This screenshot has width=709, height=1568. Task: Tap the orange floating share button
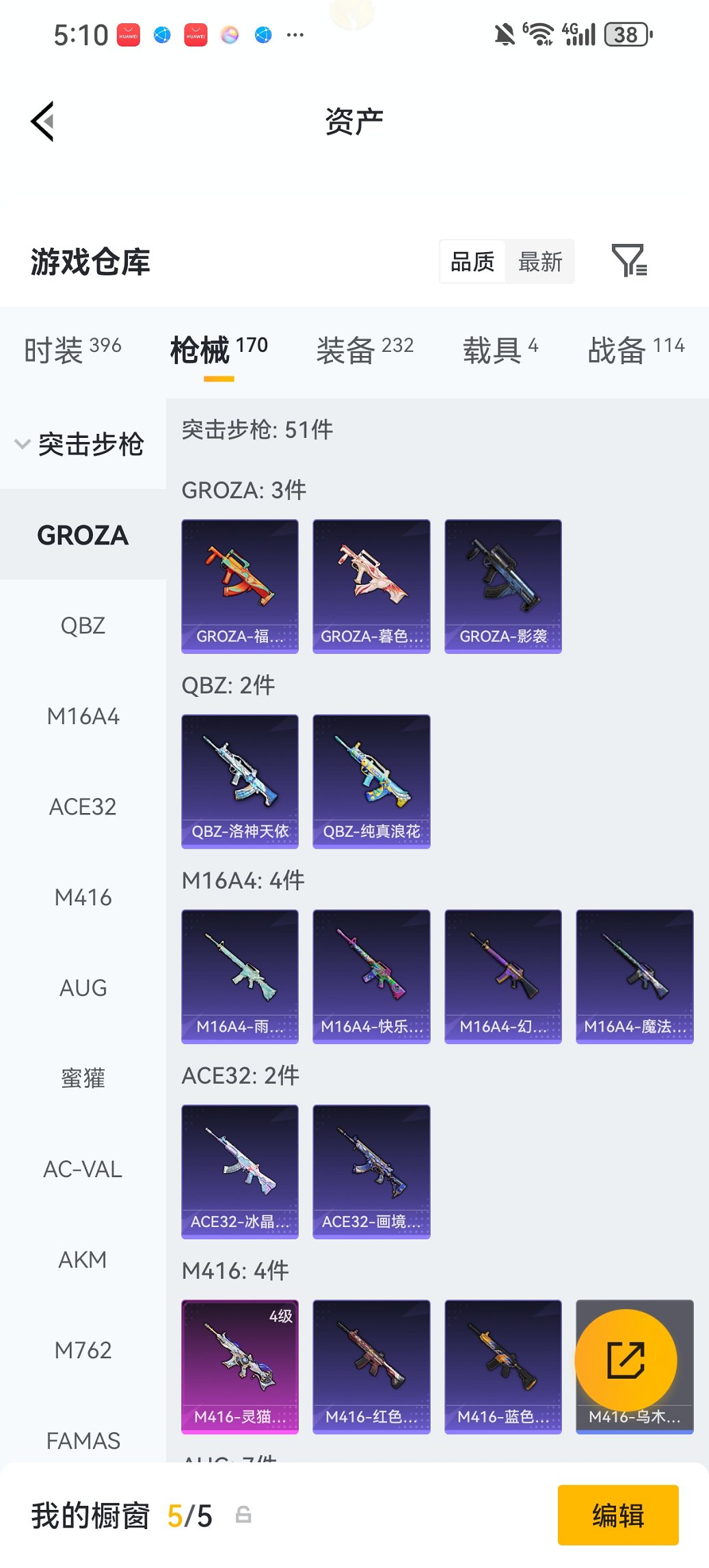[x=626, y=1360]
